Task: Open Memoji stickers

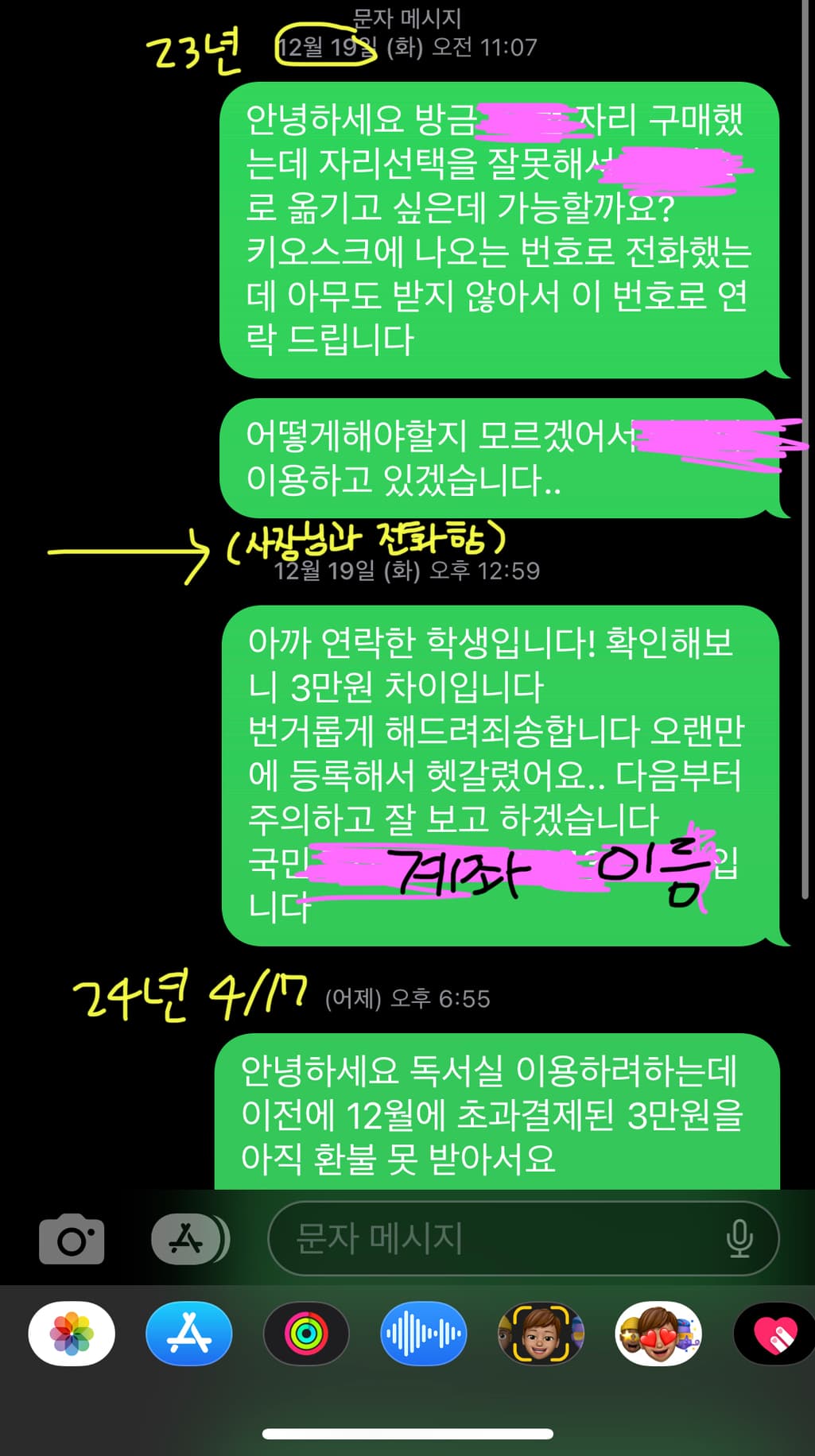Action: [x=658, y=1334]
